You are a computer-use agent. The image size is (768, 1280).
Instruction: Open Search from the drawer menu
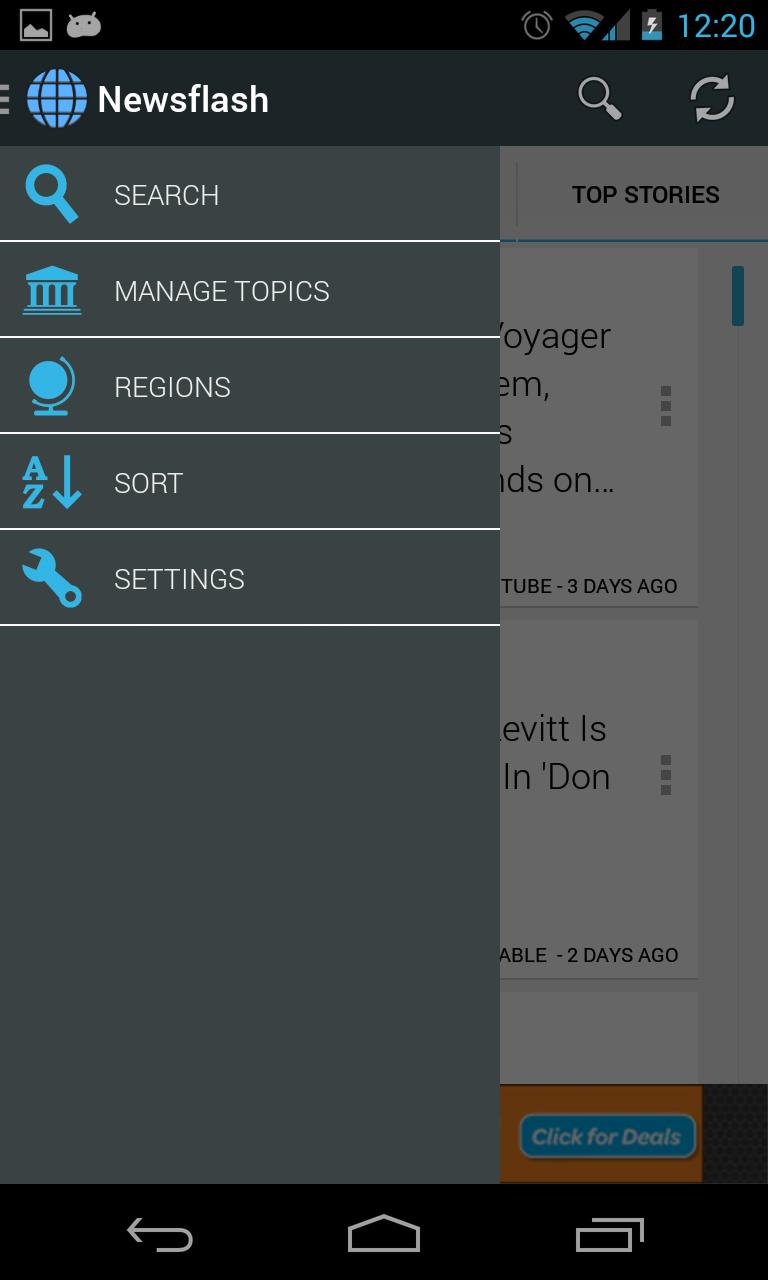(x=250, y=195)
